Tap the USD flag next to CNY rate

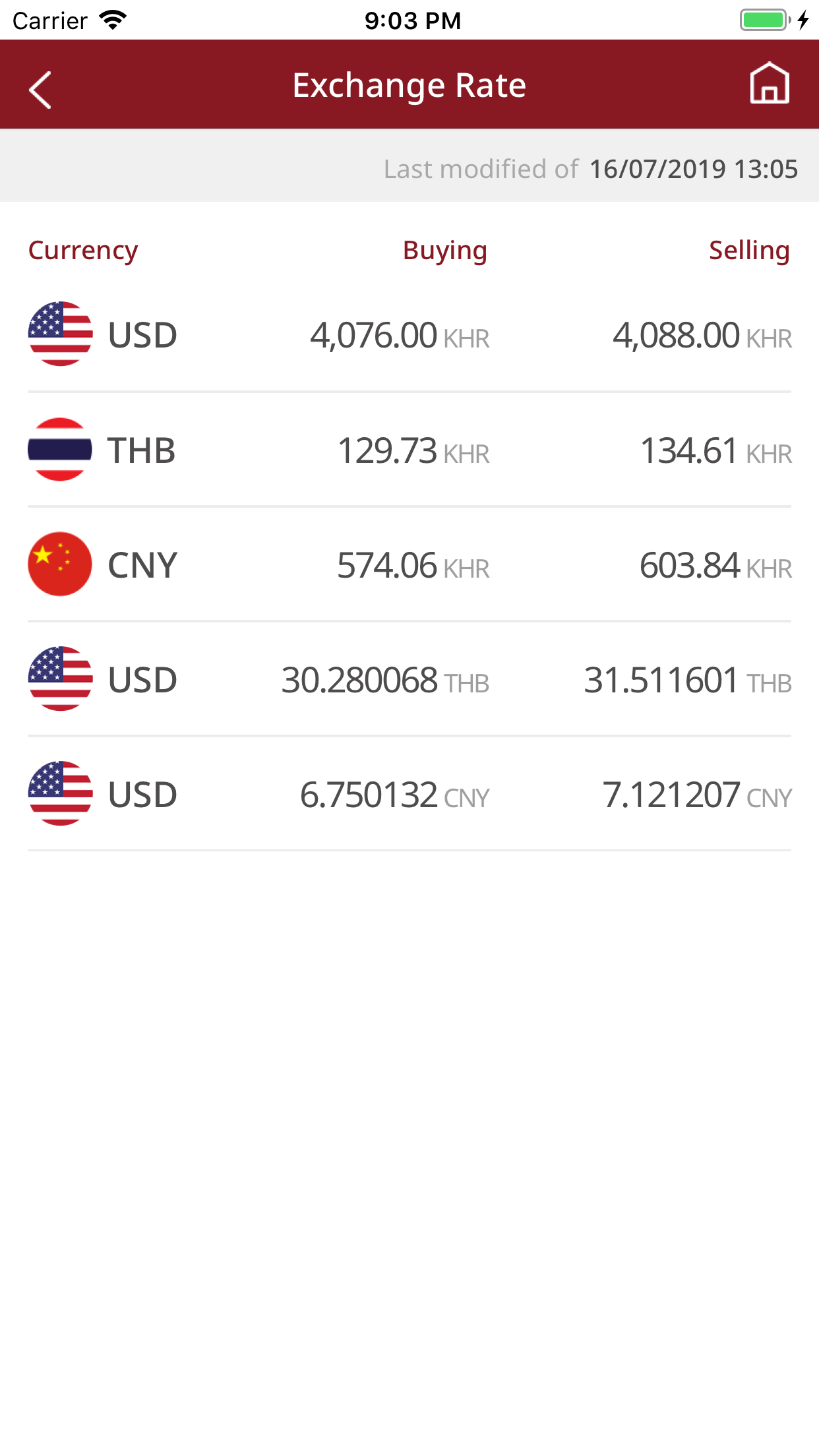pos(59,793)
